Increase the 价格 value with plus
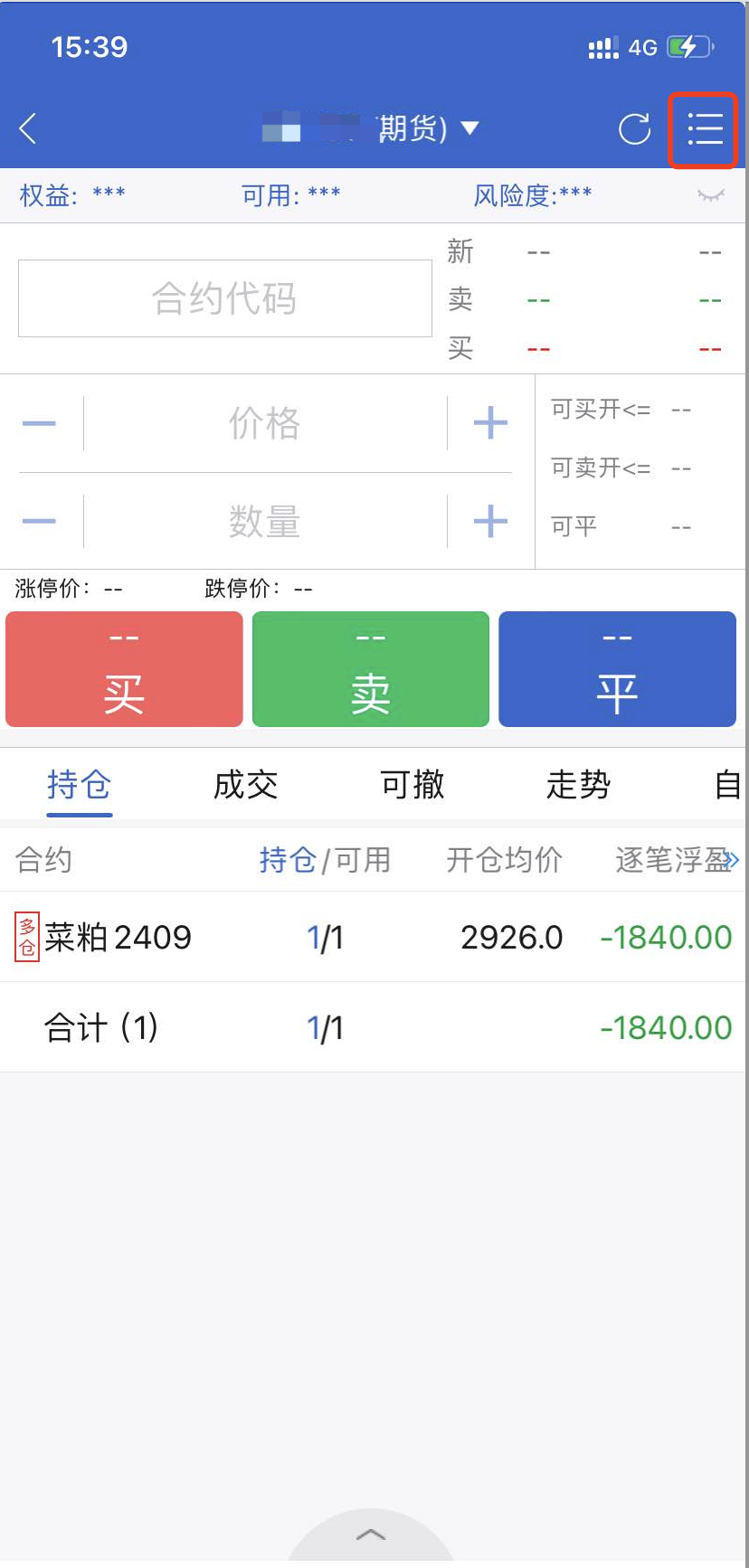749x1568 pixels. (490, 423)
